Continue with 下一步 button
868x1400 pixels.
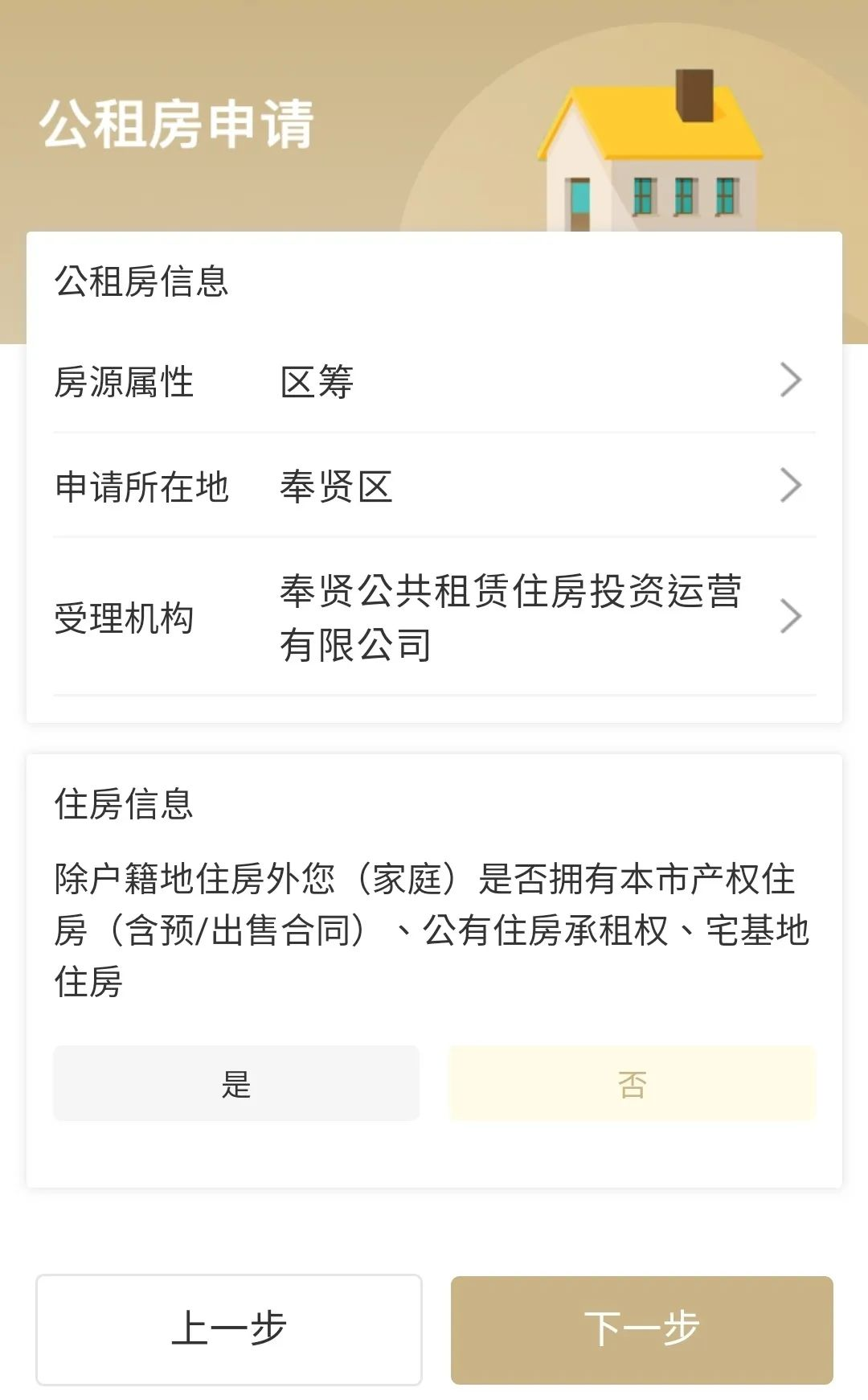click(641, 1329)
